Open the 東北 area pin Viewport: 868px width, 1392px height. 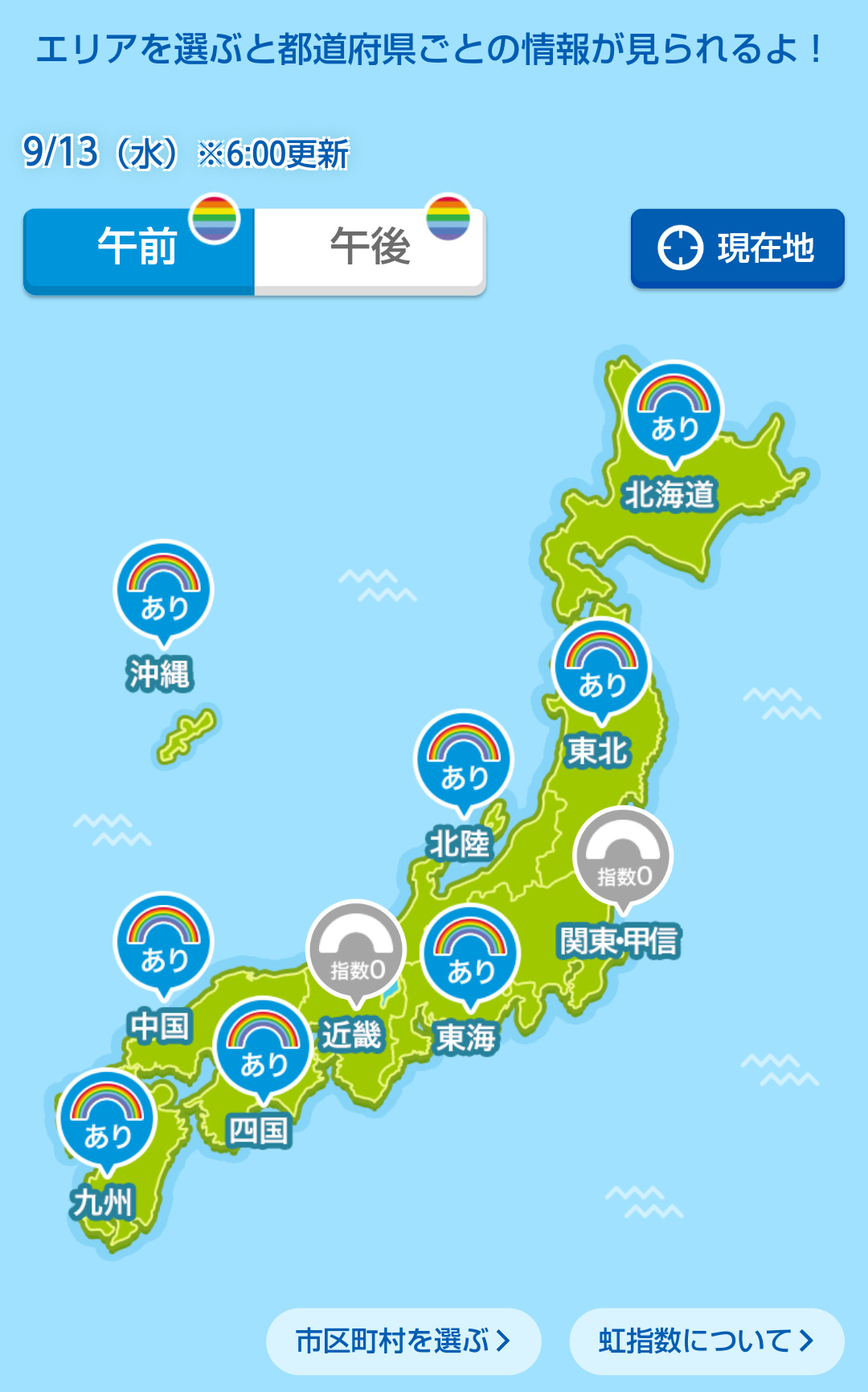click(601, 669)
